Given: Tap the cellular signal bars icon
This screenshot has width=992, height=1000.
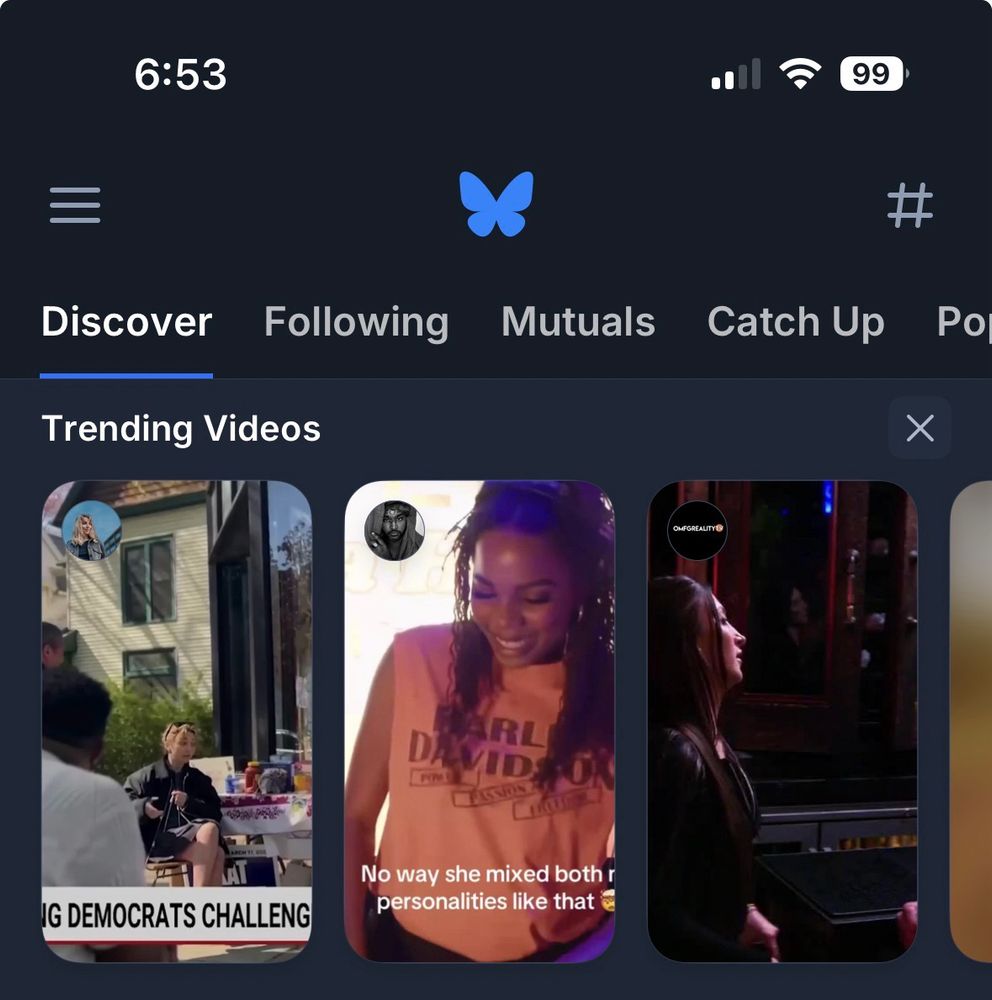Looking at the screenshot, I should pos(734,73).
